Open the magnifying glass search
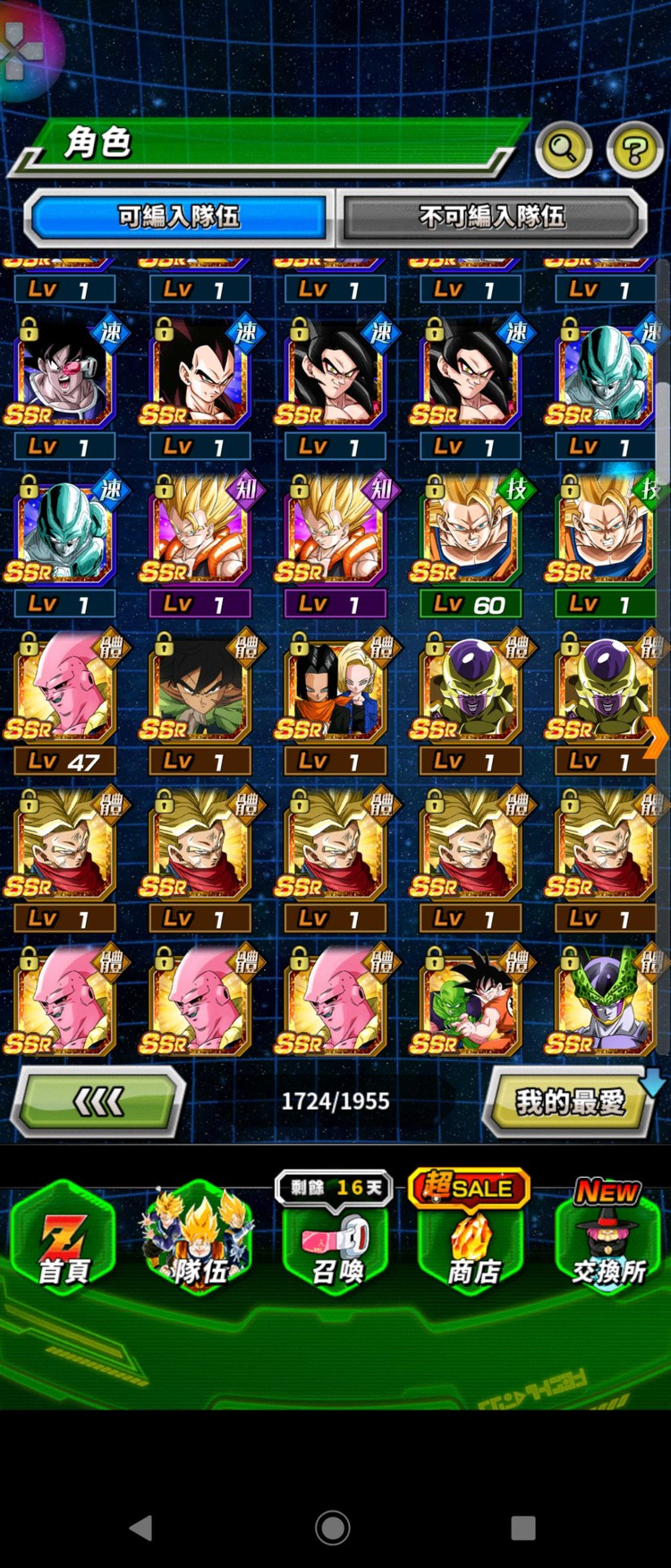Screen dimensions: 671x1568 pos(563,149)
